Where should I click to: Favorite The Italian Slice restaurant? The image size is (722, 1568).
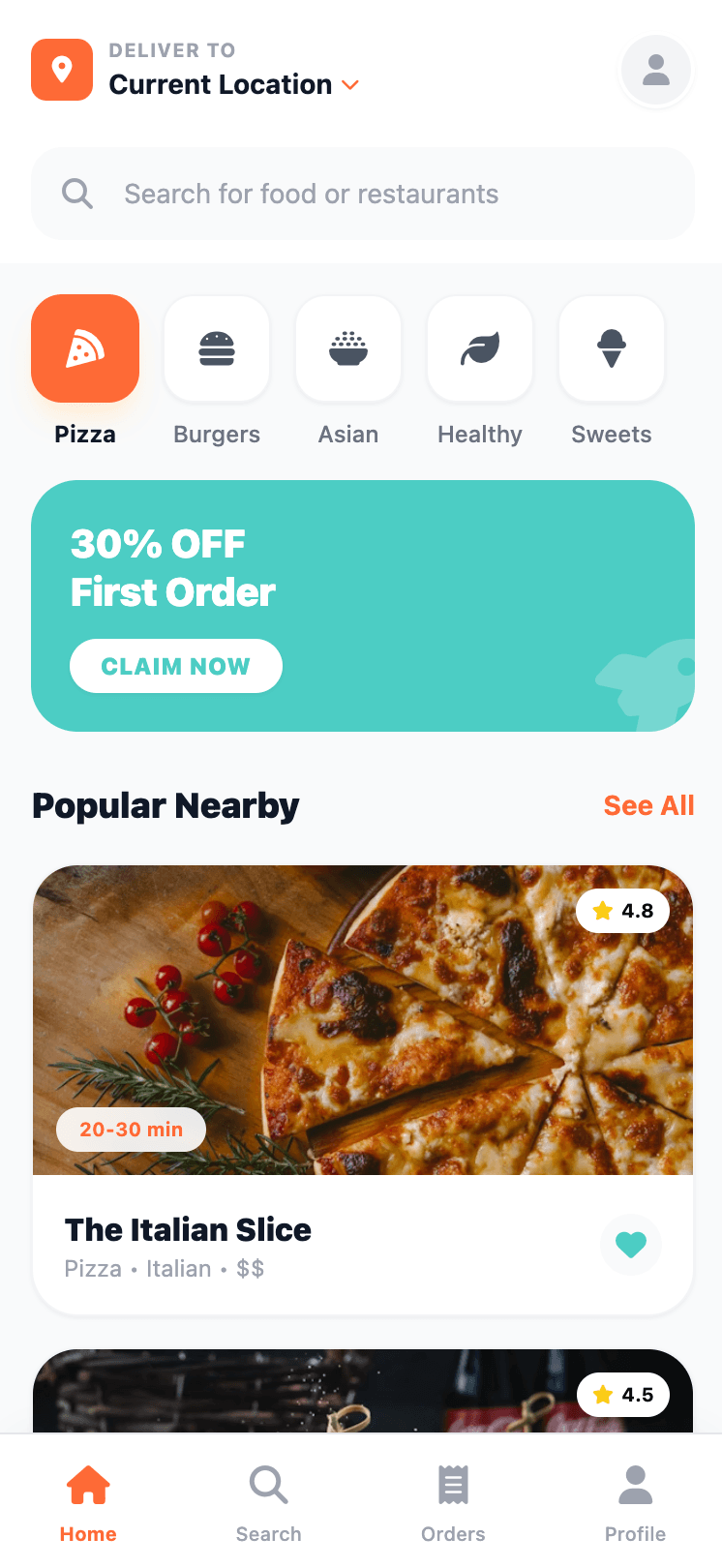click(630, 1245)
